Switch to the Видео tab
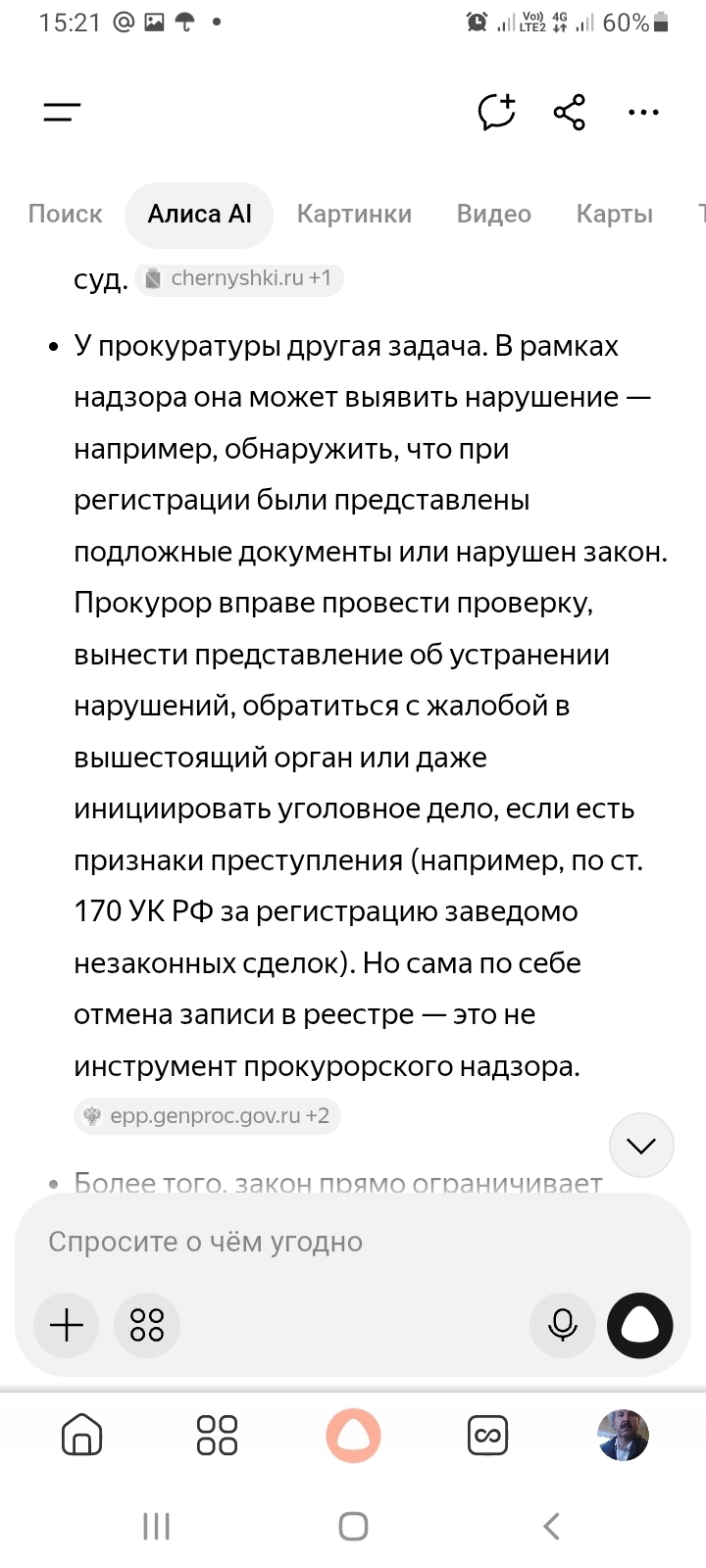Image resolution: width=706 pixels, height=1568 pixels. pos(494,215)
